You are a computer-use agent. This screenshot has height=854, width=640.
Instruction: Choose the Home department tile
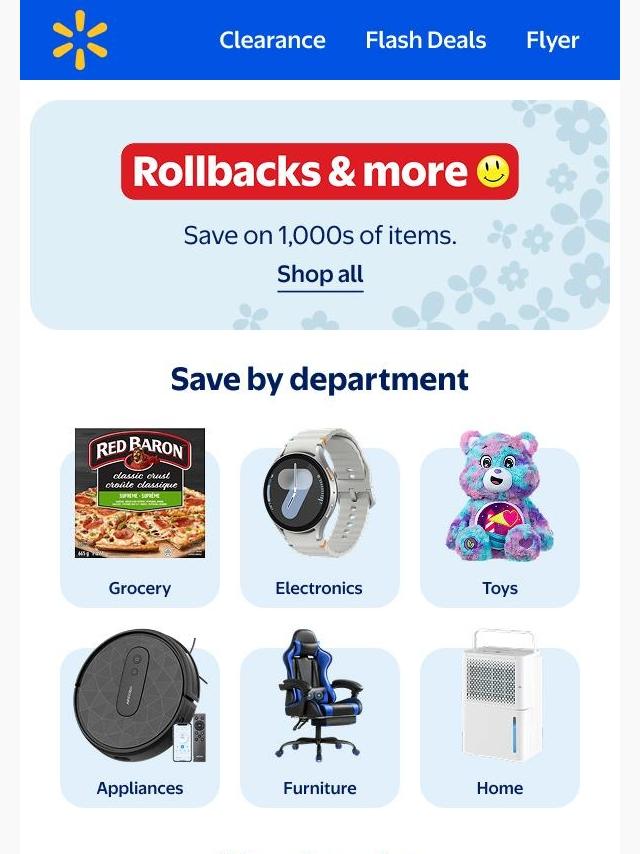[499, 720]
